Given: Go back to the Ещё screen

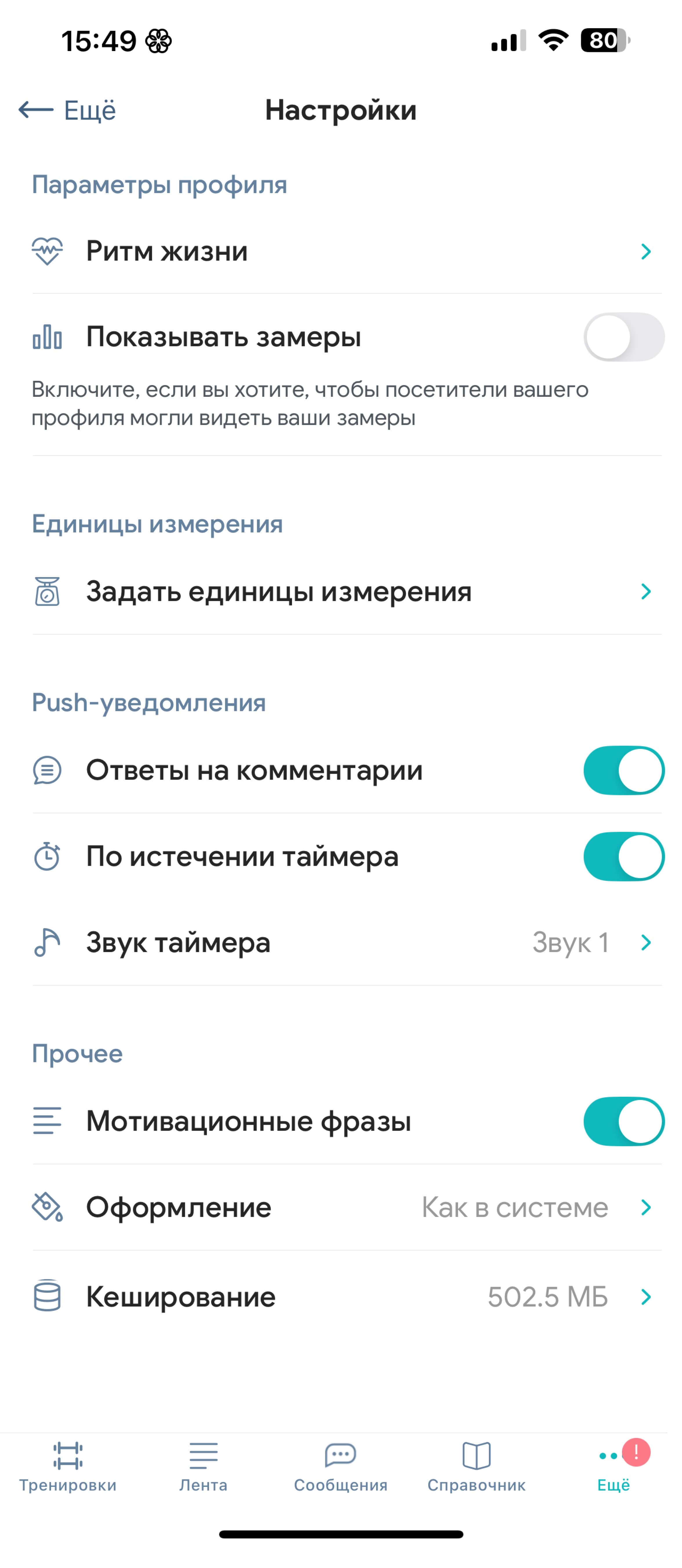Looking at the screenshot, I should [67, 110].
